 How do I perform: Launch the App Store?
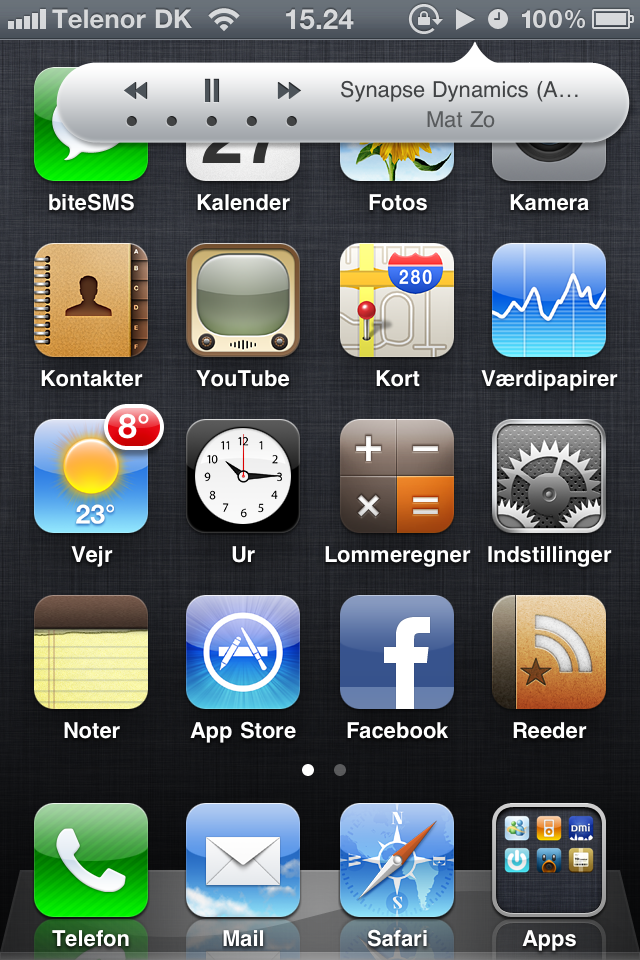(x=243, y=652)
